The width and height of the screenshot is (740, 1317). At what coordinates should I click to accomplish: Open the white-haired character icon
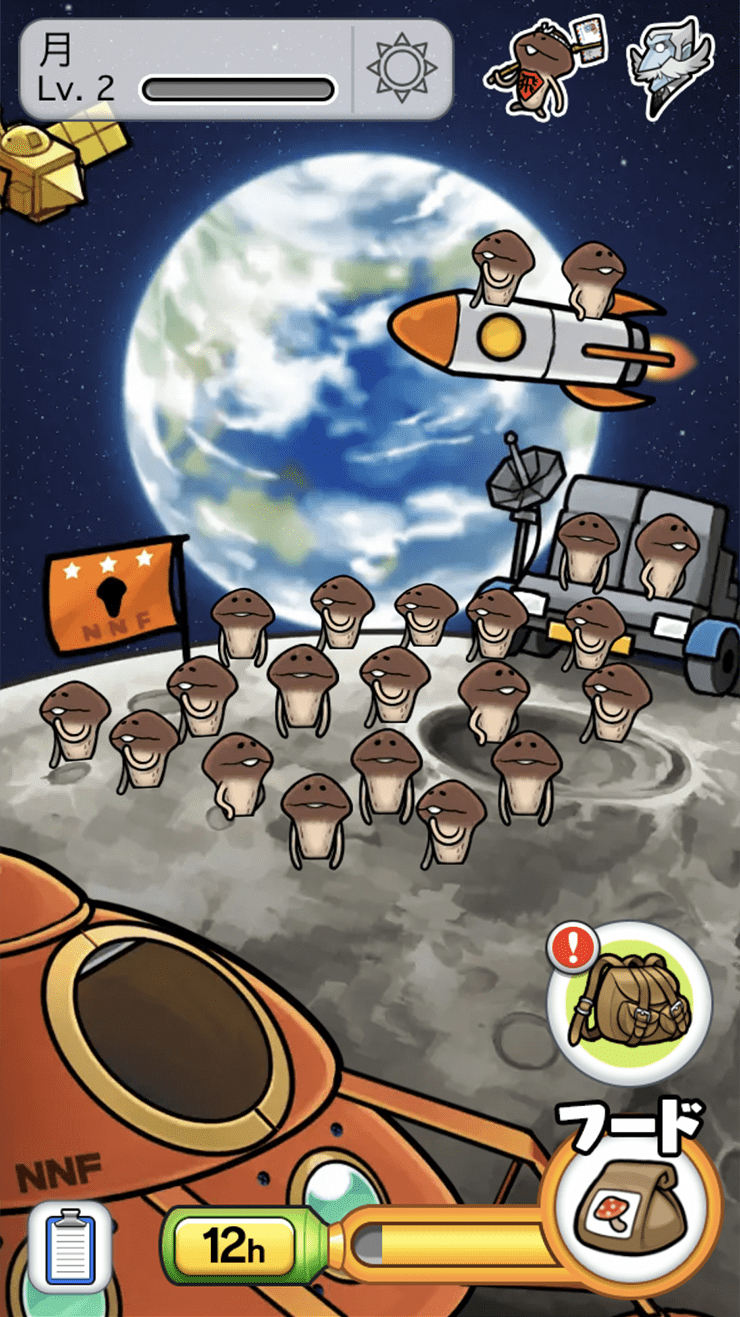tap(668, 65)
